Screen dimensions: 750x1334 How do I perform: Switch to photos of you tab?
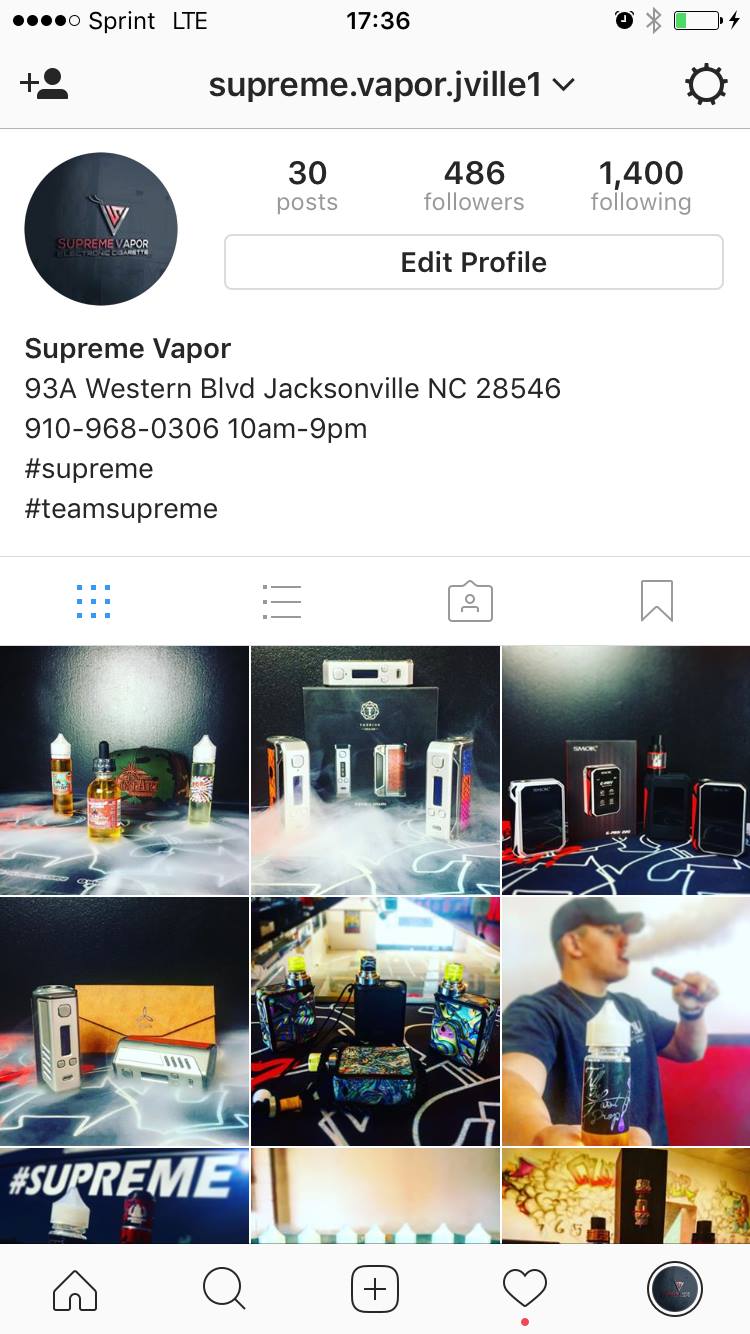[470, 602]
